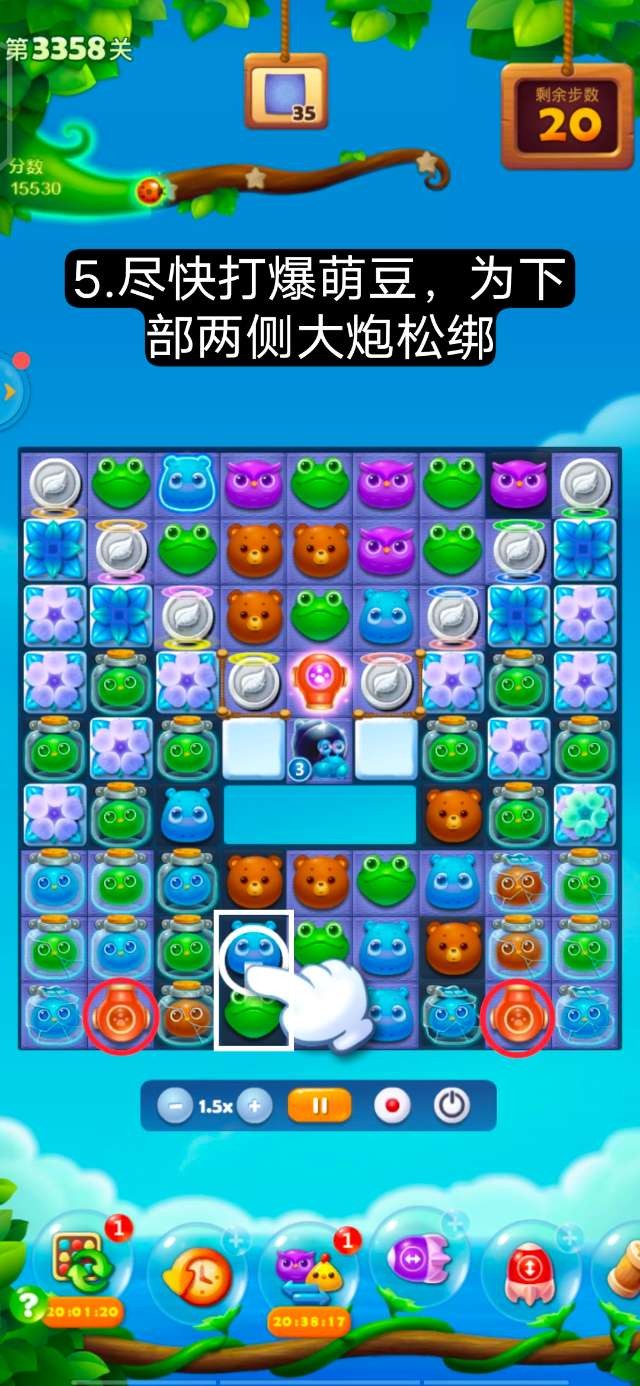Screen dimensions: 640x1386
Task: Open the green question mark help
Action: 27,1304
